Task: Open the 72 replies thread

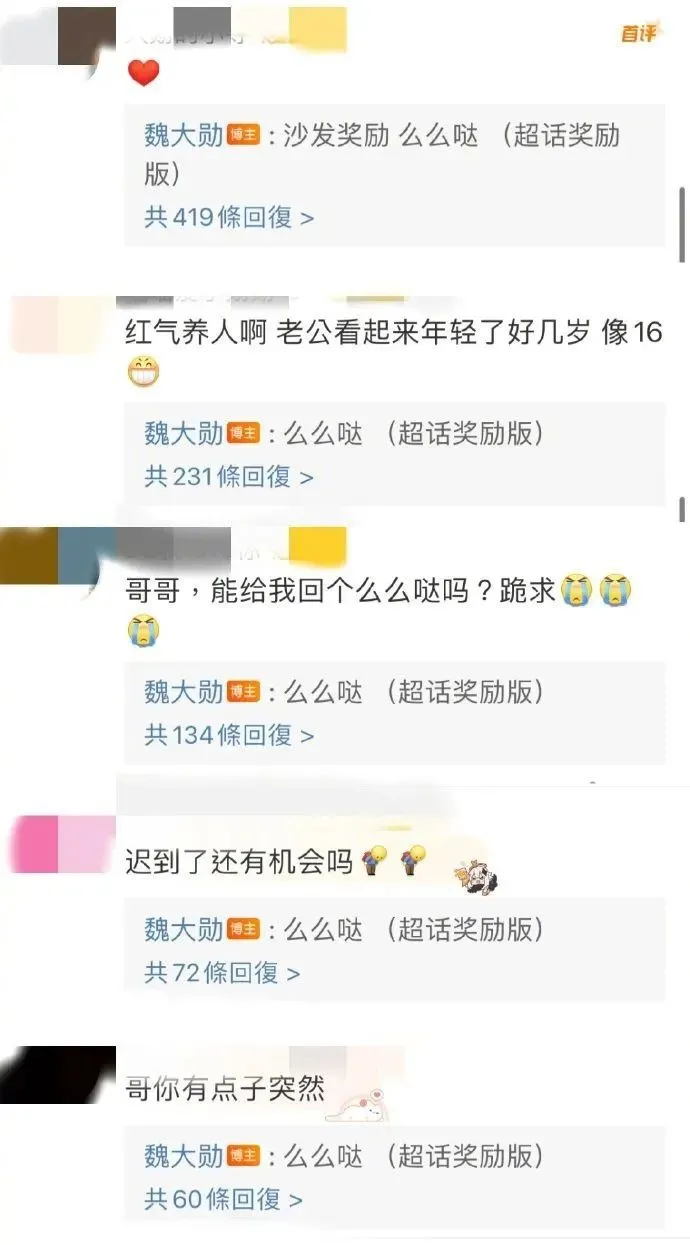Action: (x=222, y=972)
